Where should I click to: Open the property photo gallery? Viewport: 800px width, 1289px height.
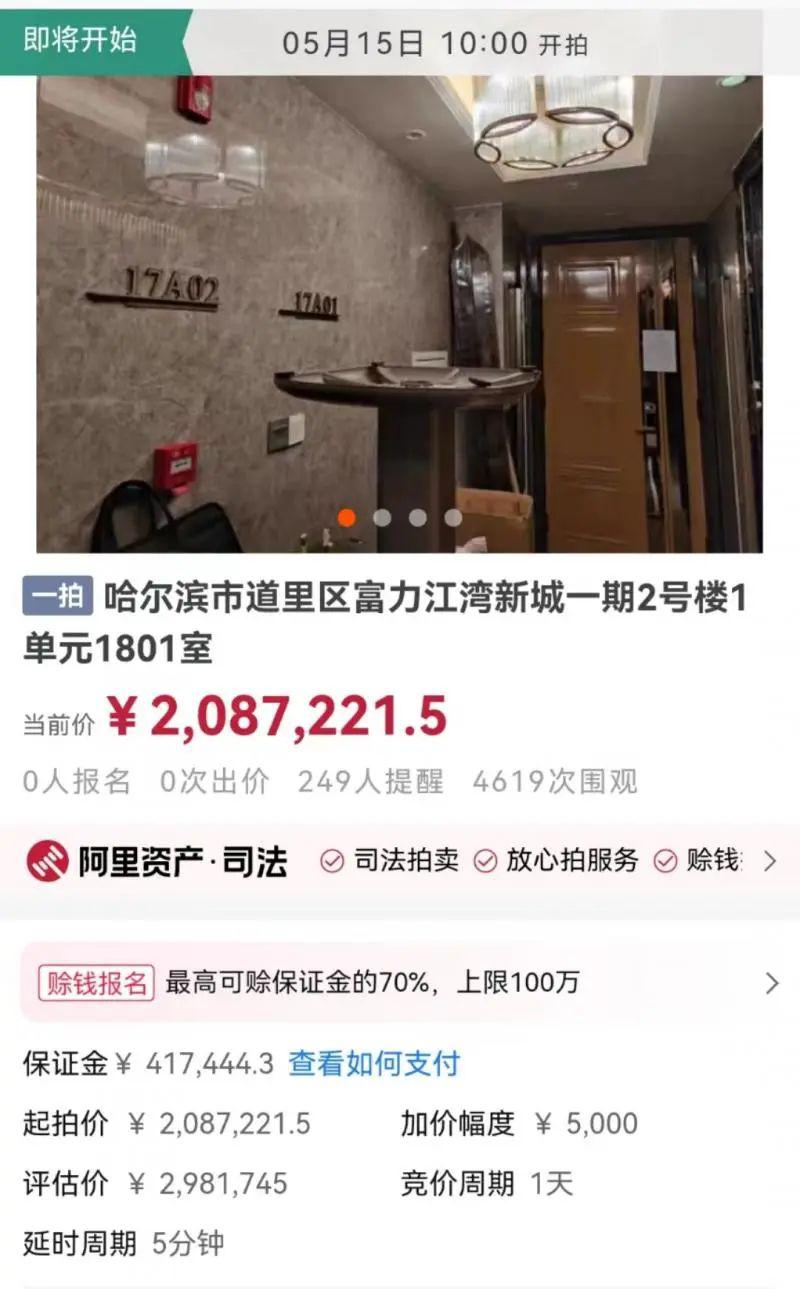click(x=400, y=300)
